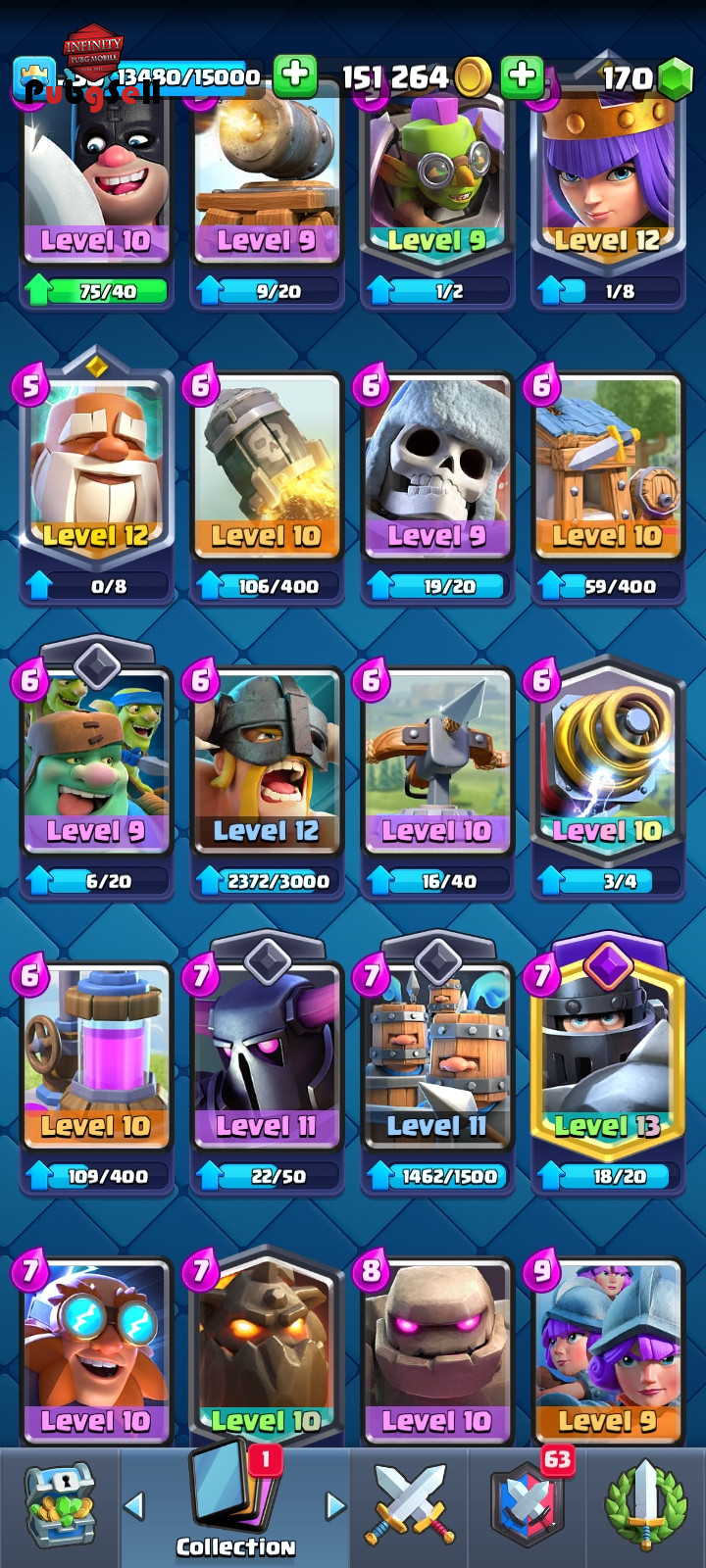Open the Battle crossed swords tab

[409, 1505]
